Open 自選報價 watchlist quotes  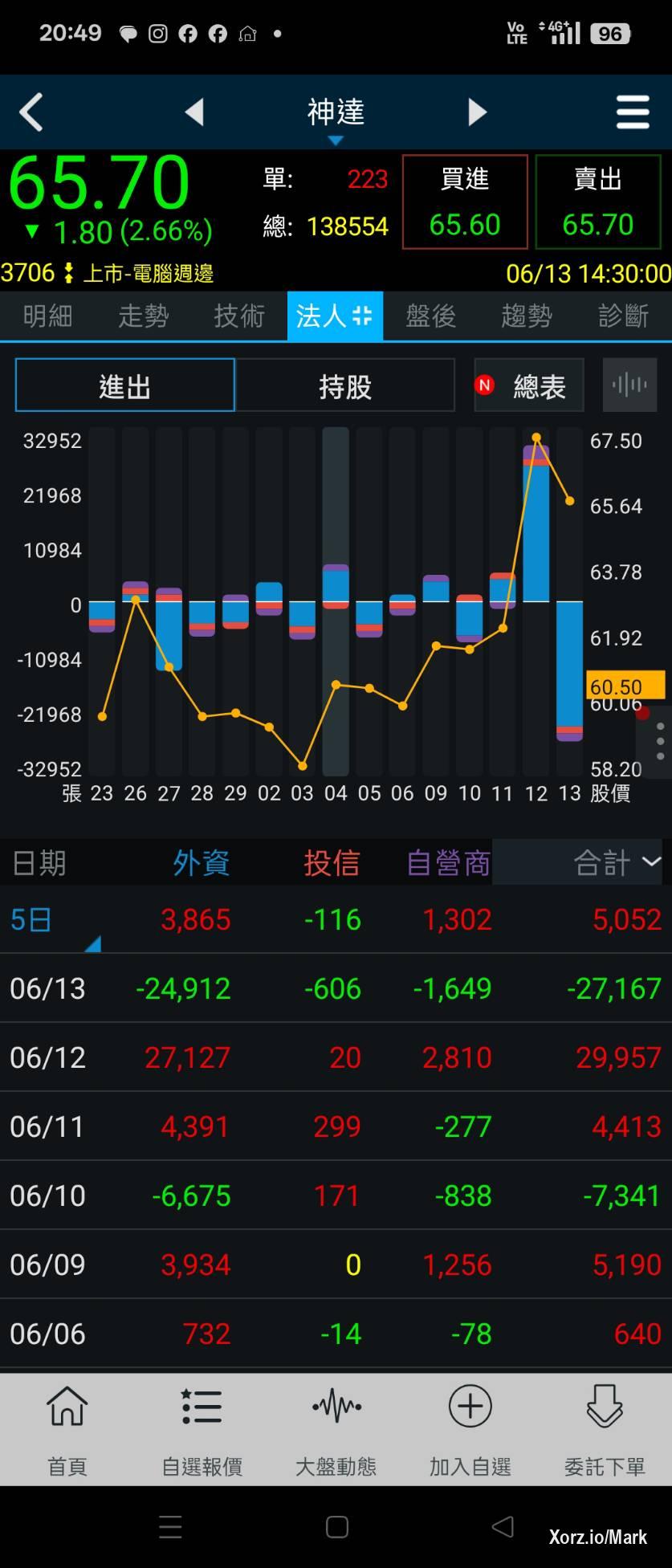202,1432
